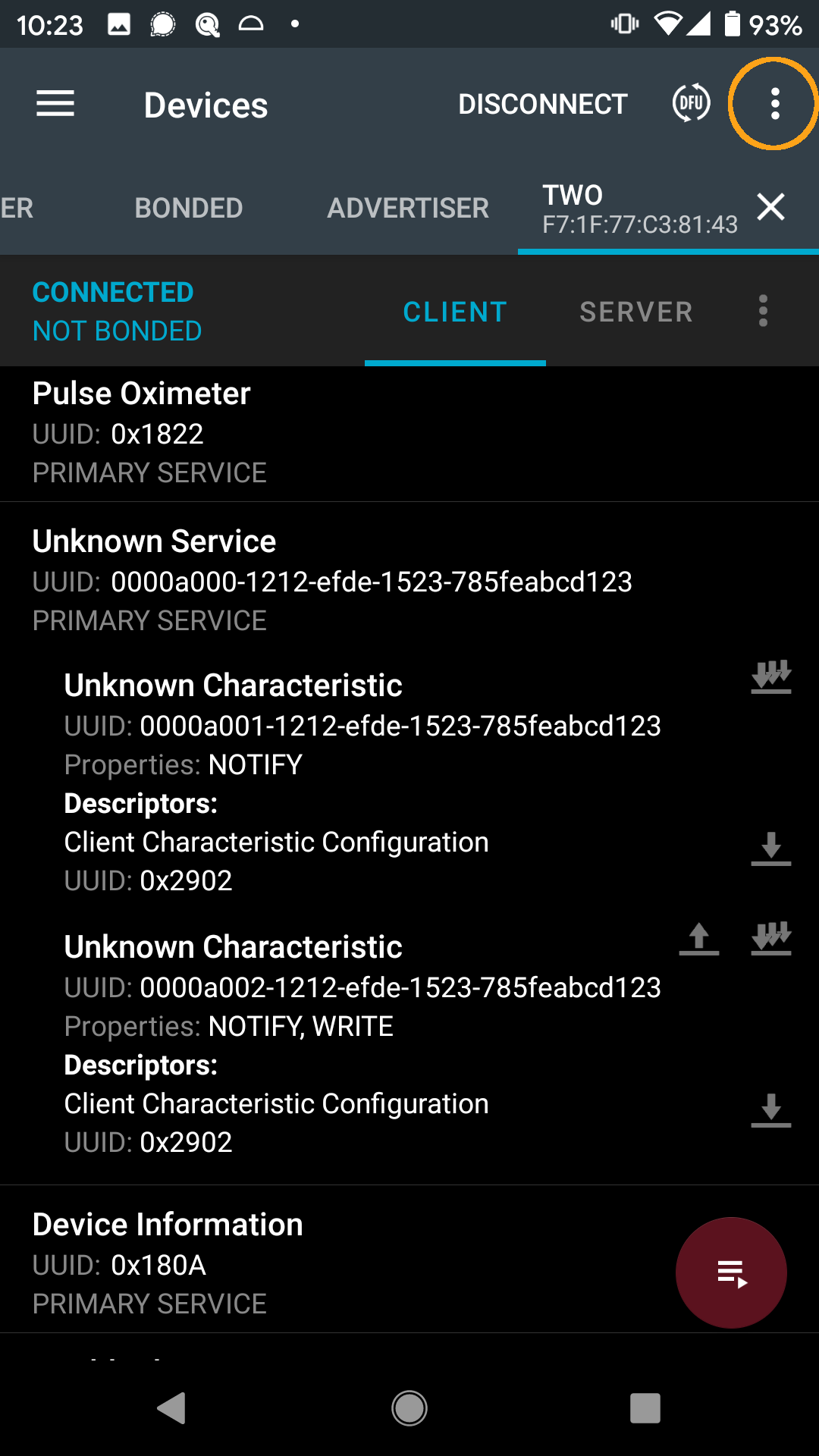Close the TWO device tab

pos(770,207)
